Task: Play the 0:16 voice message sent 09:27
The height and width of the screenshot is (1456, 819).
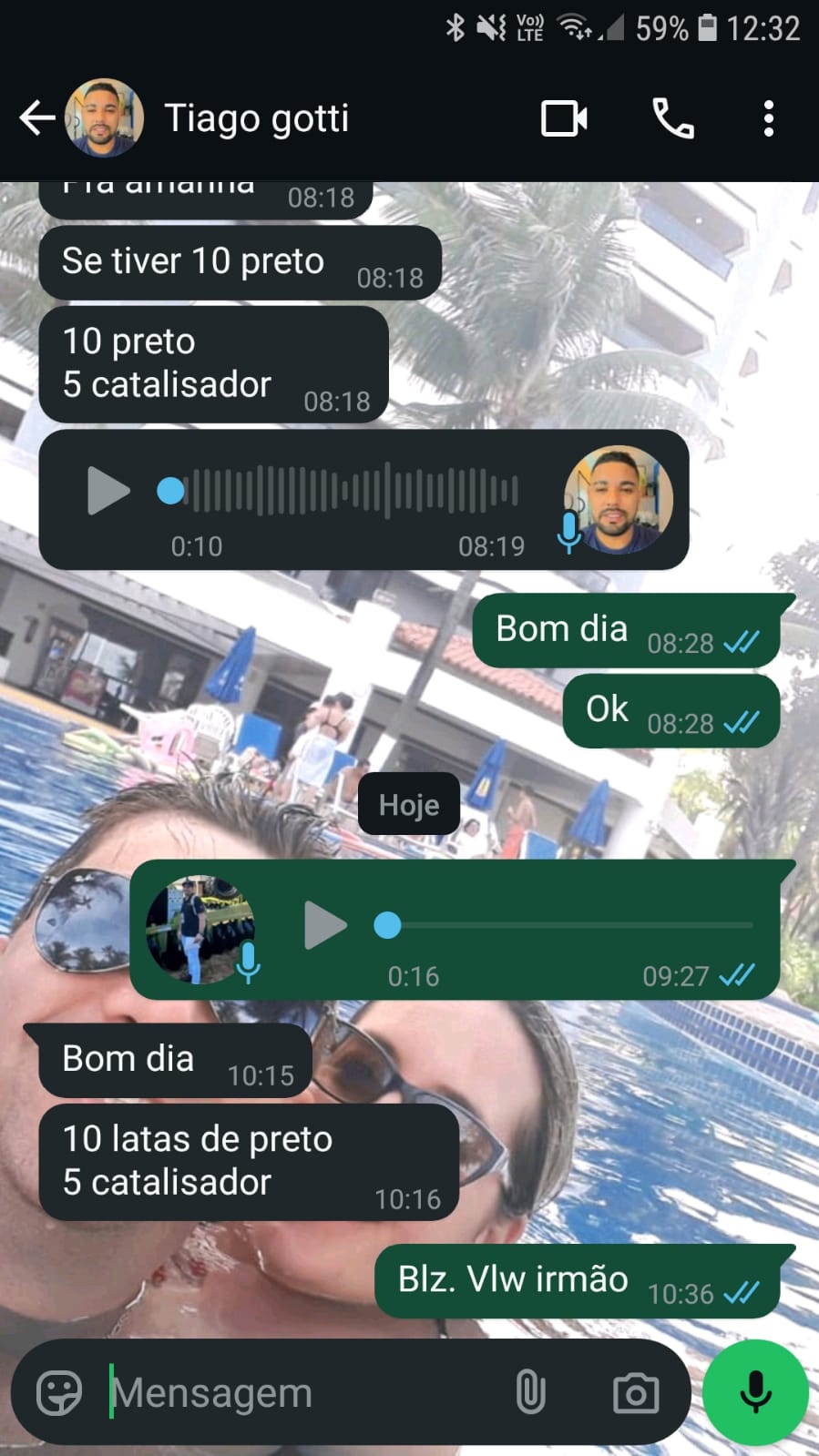Action: [x=325, y=925]
